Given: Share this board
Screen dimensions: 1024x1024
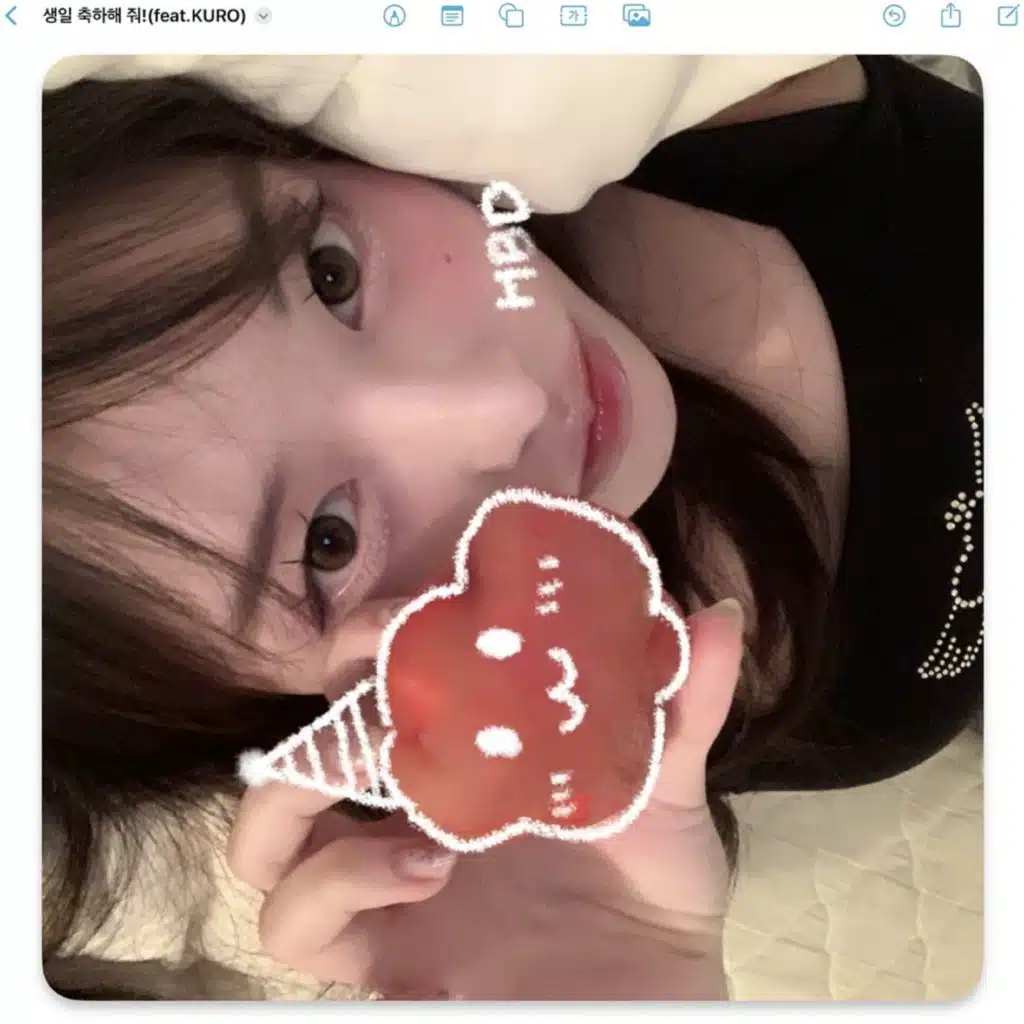Looking at the screenshot, I should click(x=950, y=16).
